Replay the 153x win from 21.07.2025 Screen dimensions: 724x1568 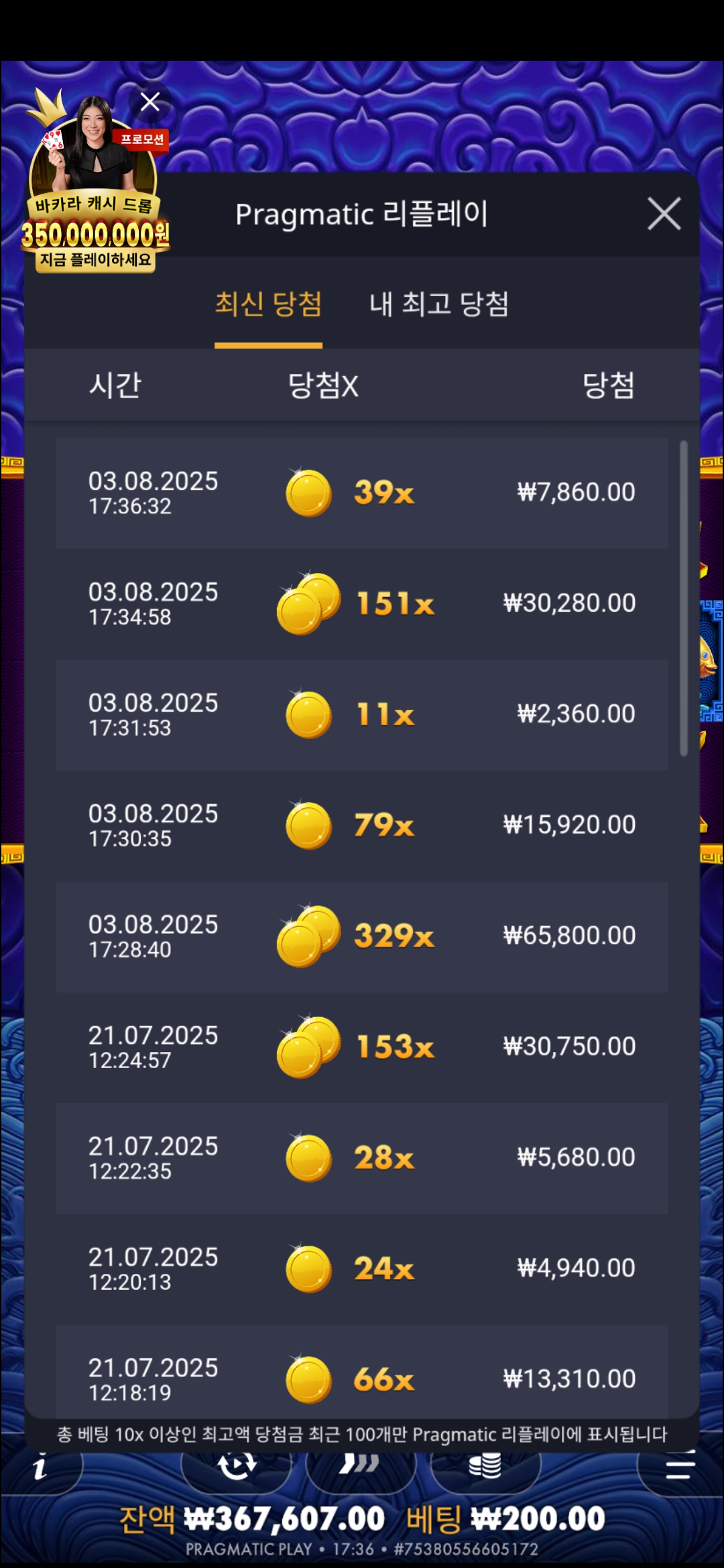point(361,1047)
